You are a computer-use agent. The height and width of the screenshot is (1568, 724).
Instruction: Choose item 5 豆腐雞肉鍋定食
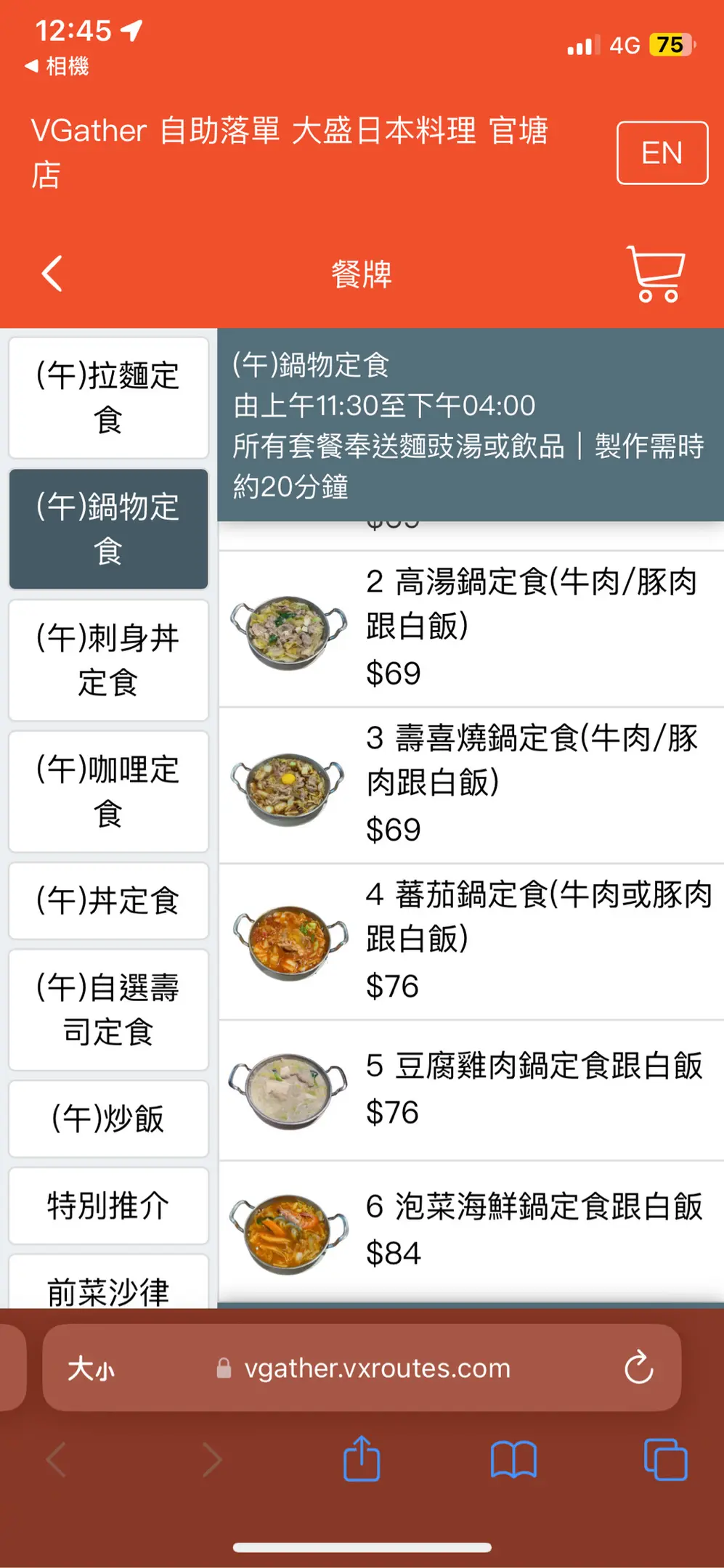point(471,1090)
